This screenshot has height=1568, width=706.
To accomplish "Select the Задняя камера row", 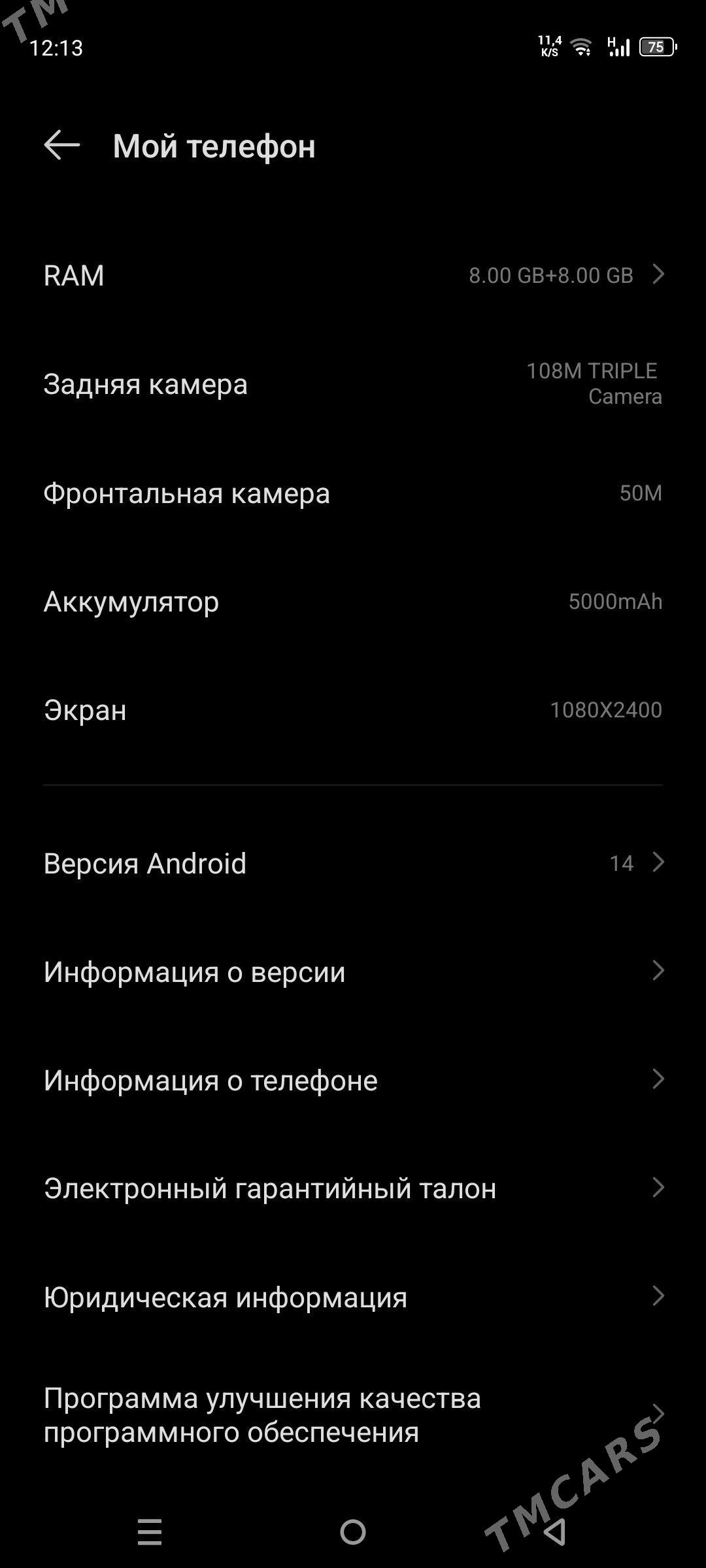I will 353,384.
